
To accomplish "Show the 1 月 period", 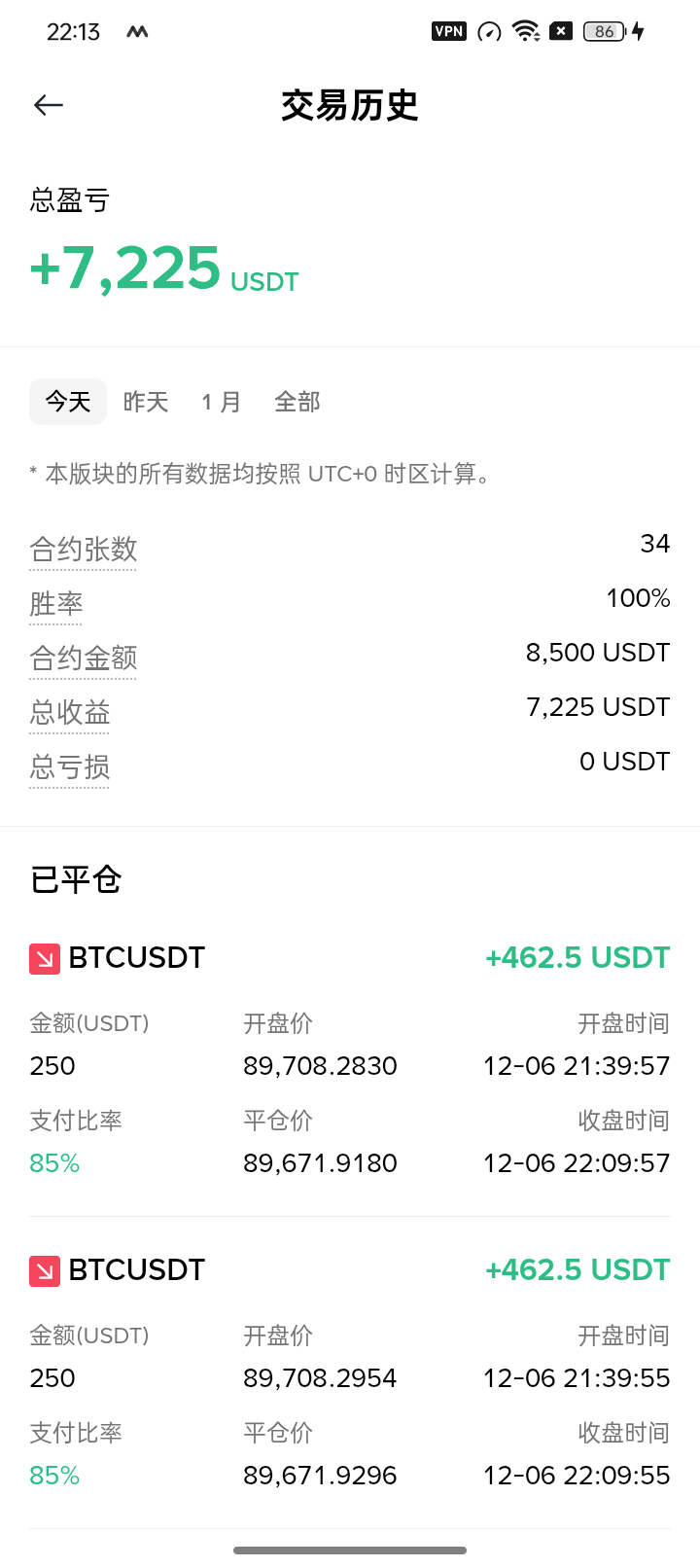I will point(221,402).
